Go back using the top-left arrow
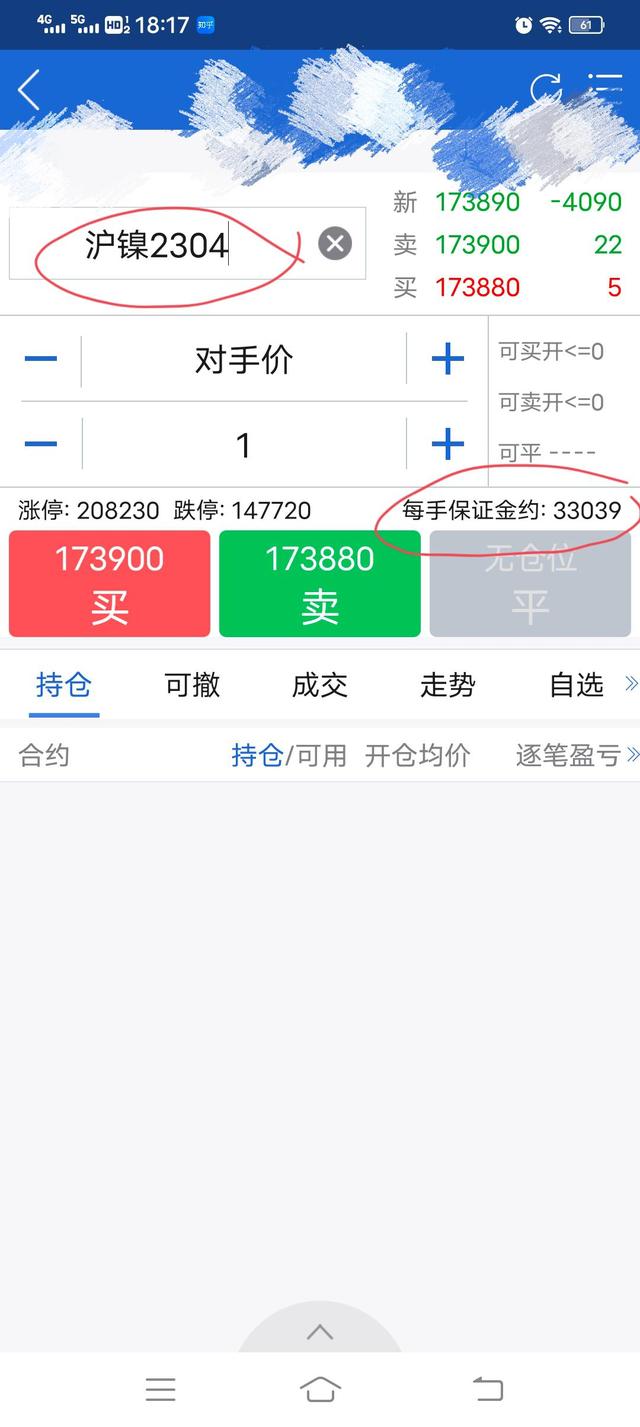Image resolution: width=640 pixels, height=1427 pixels. point(29,91)
